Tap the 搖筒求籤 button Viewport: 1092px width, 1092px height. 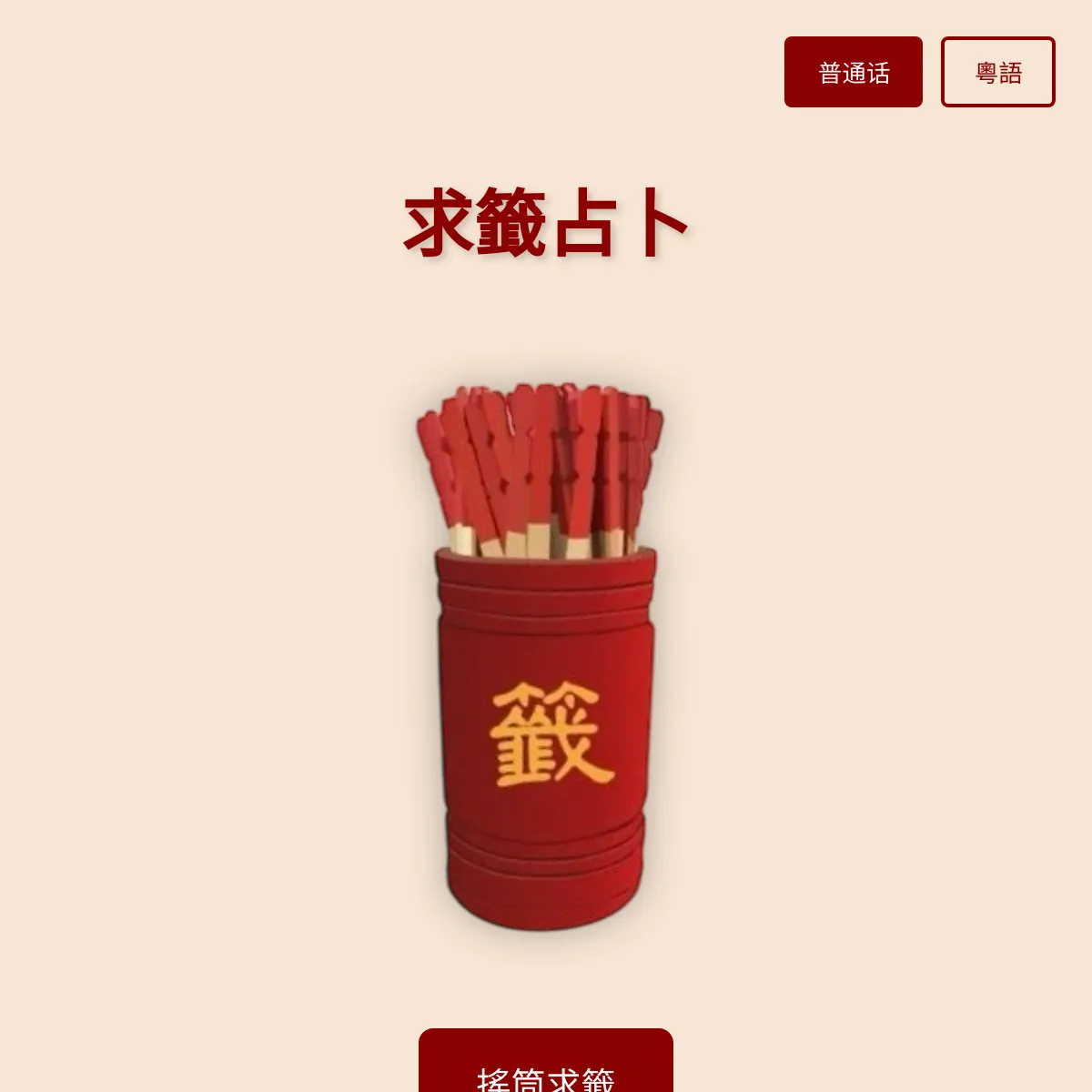tap(545, 1067)
